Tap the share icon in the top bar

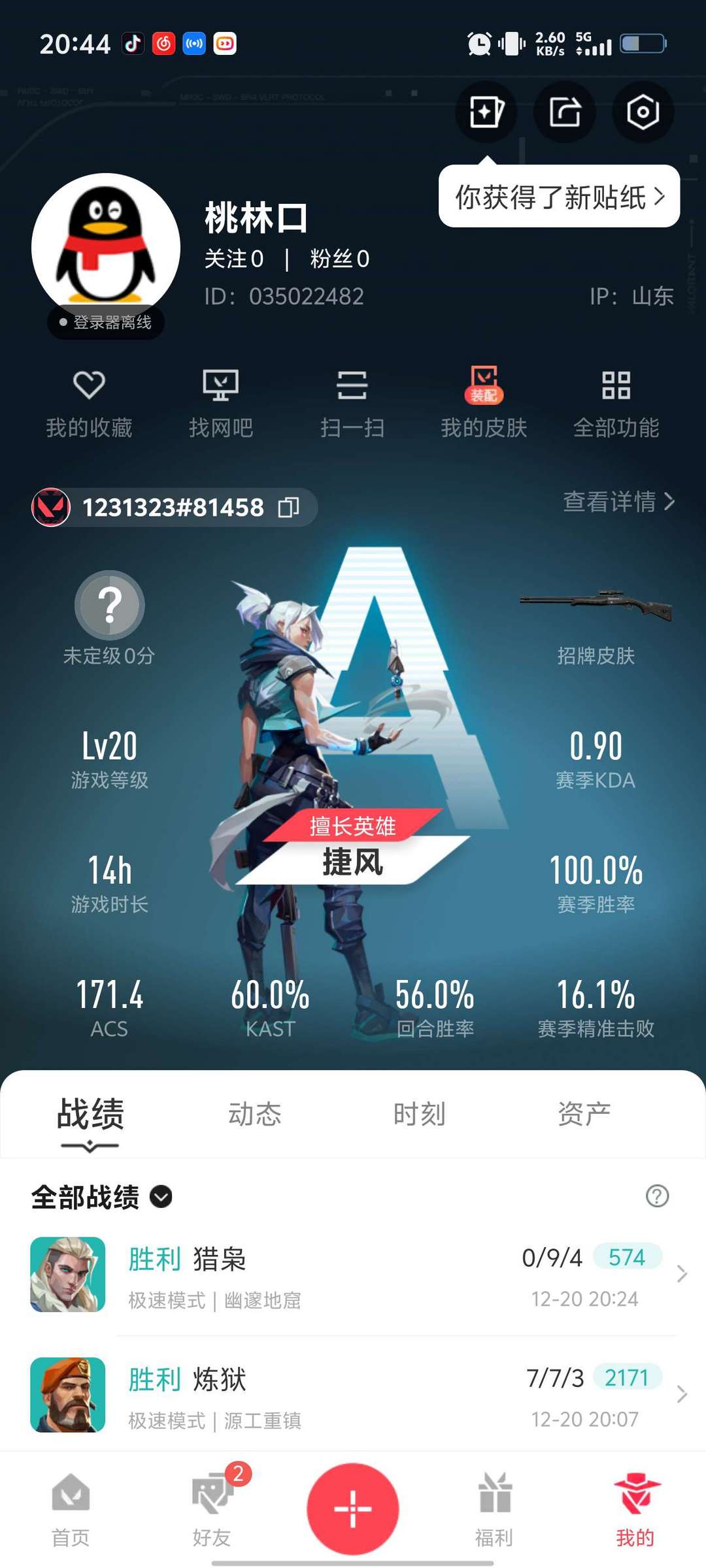564,112
